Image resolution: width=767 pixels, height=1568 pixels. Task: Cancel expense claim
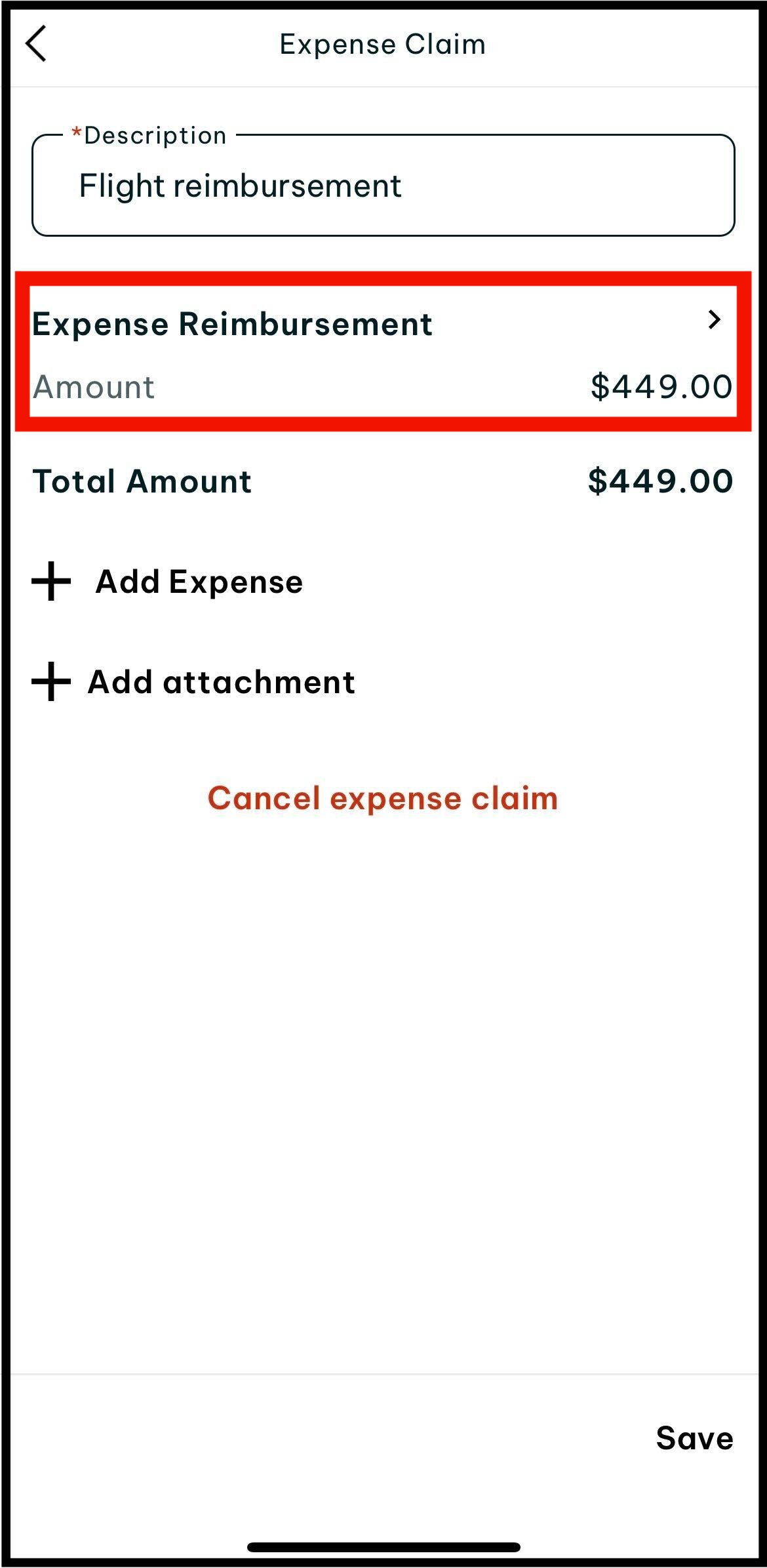coord(383,798)
